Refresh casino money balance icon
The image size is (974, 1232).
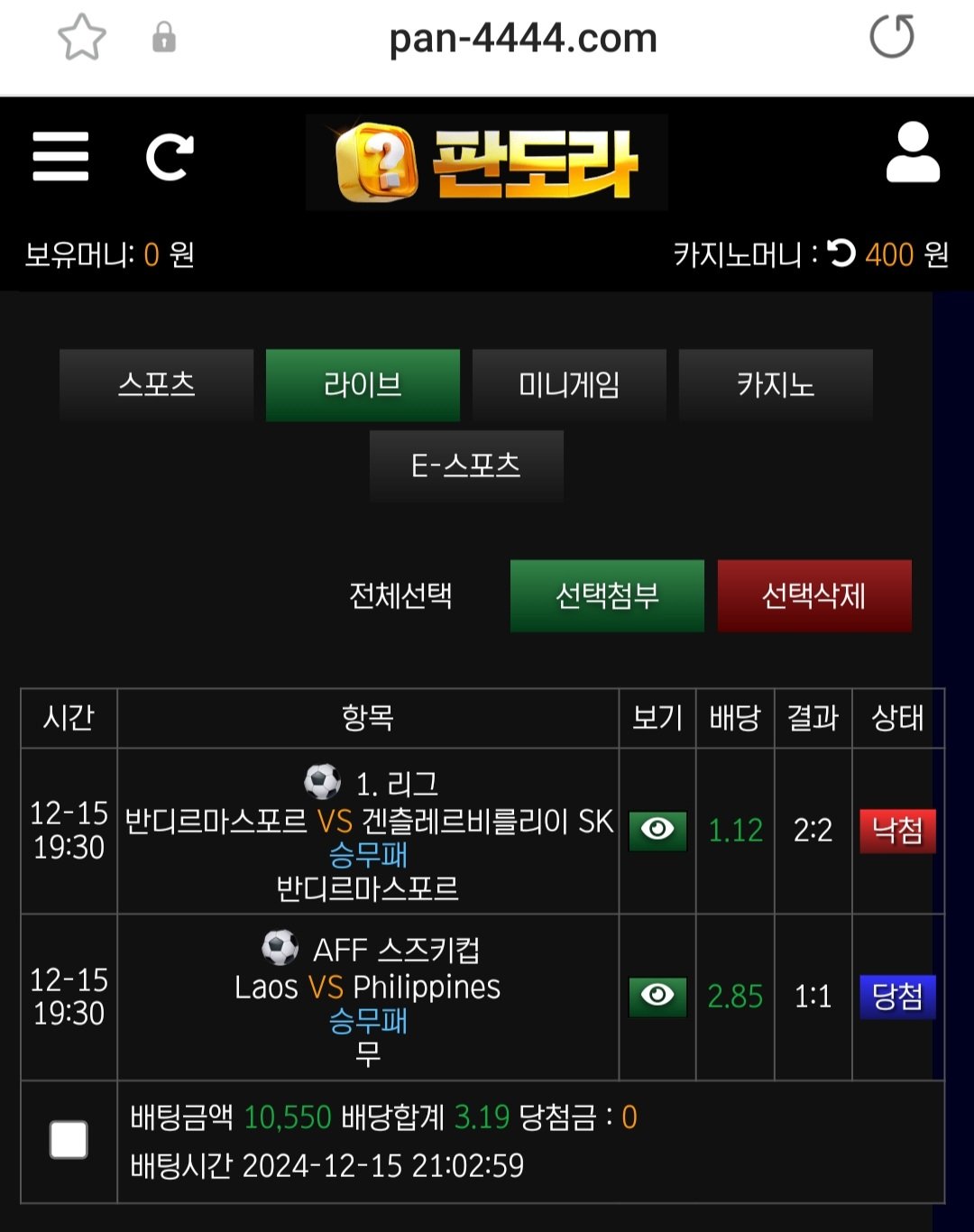[841, 253]
